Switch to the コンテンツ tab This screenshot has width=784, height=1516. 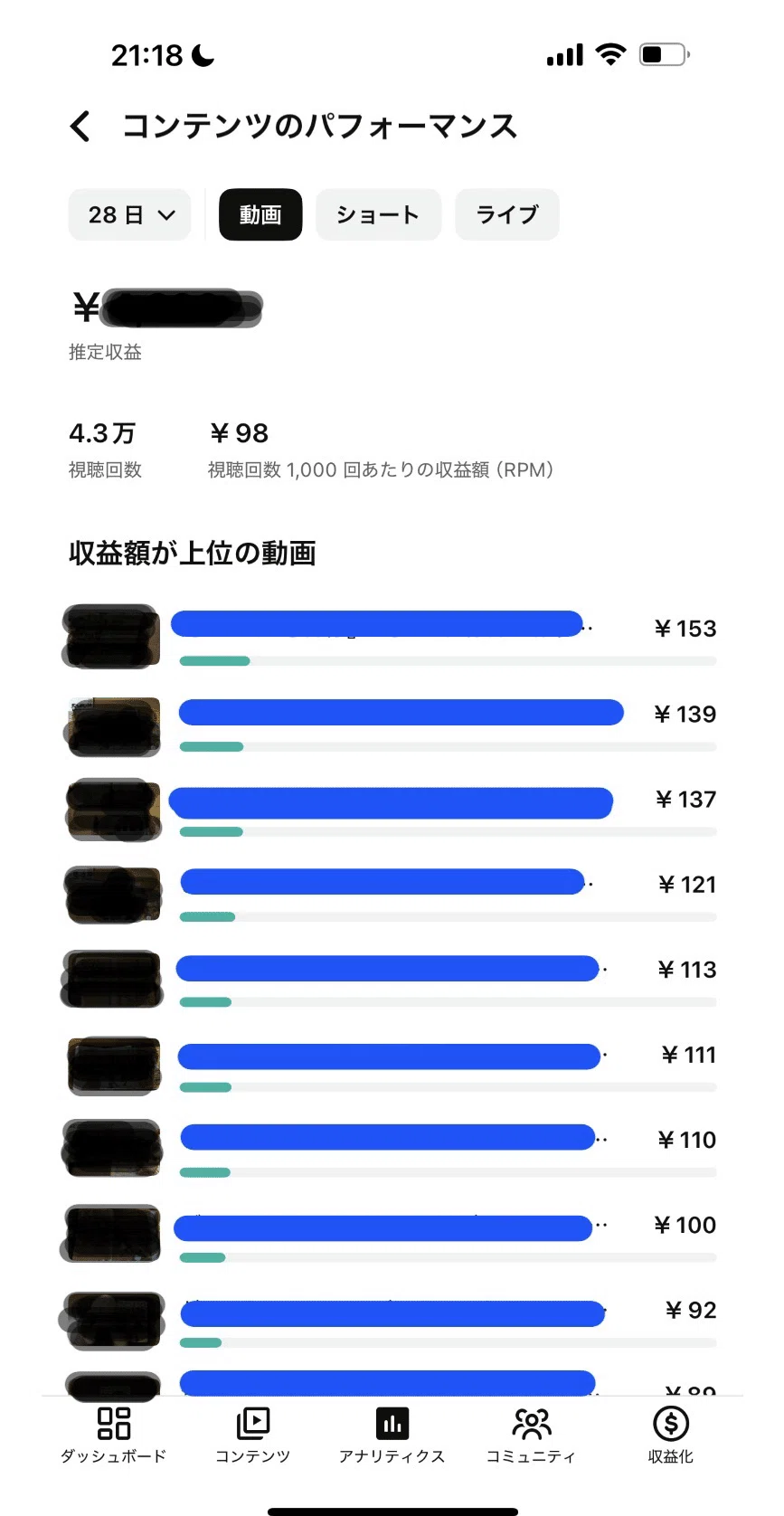[x=252, y=1435]
